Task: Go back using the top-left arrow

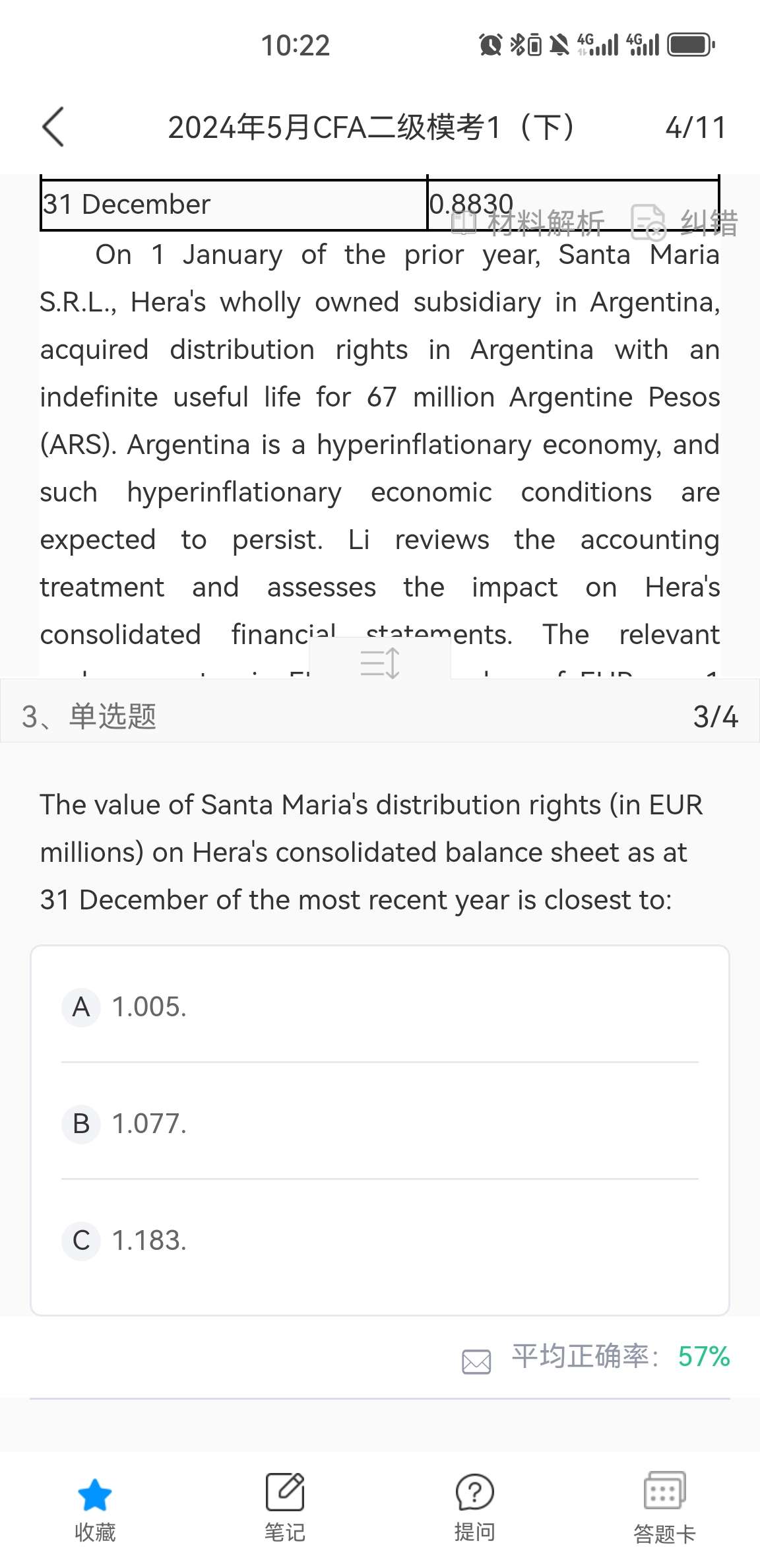Action: (53, 127)
